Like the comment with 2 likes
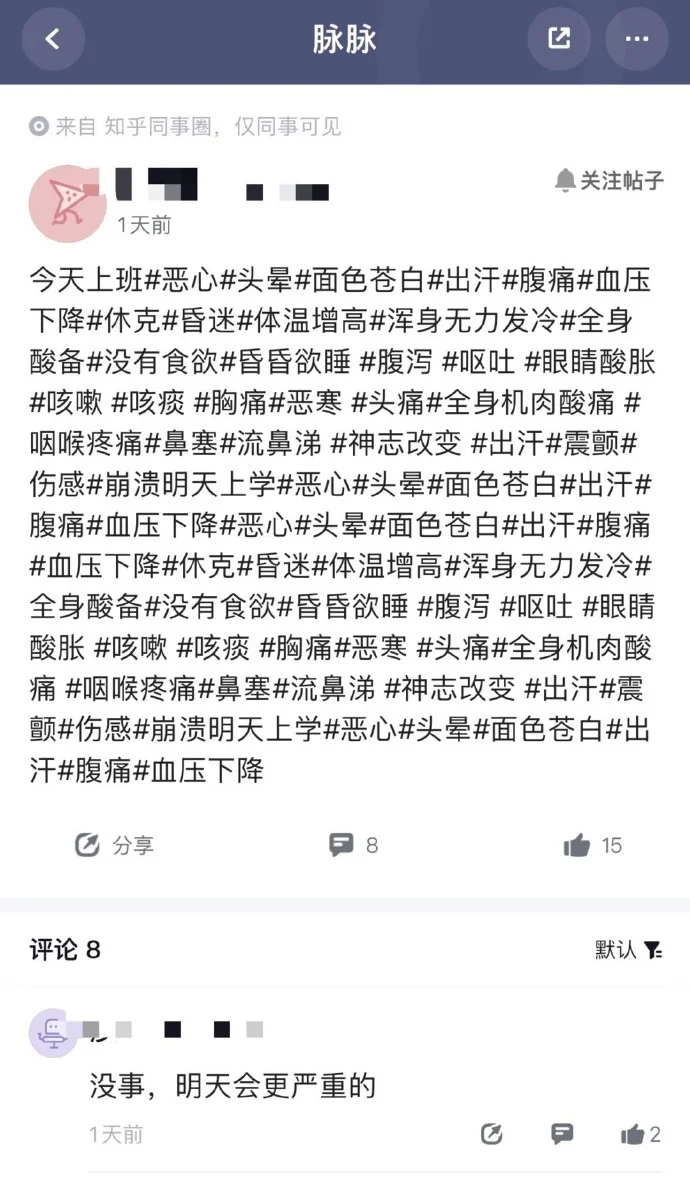 coord(640,1134)
